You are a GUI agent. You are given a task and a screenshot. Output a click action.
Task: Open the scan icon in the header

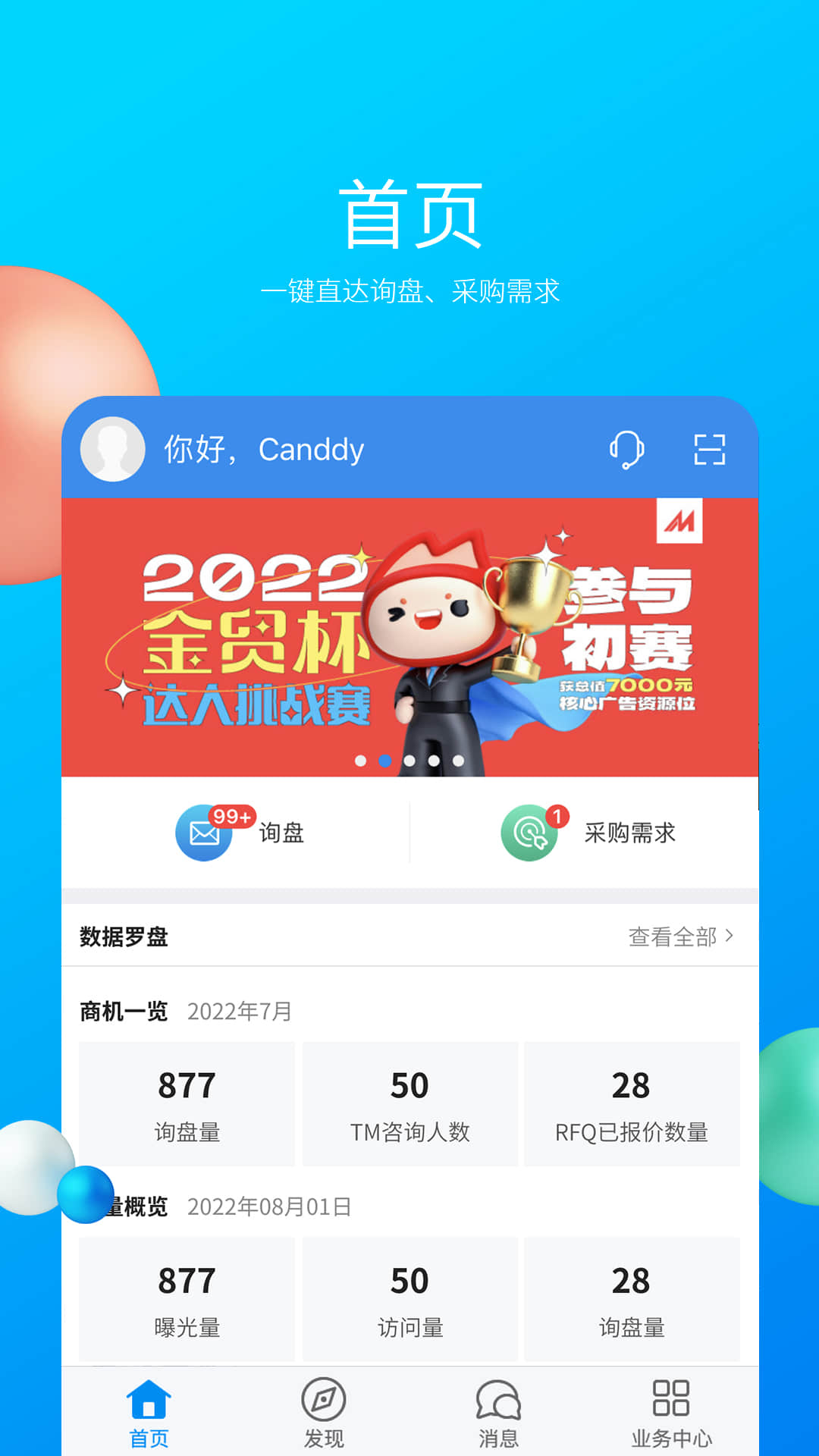[708, 449]
